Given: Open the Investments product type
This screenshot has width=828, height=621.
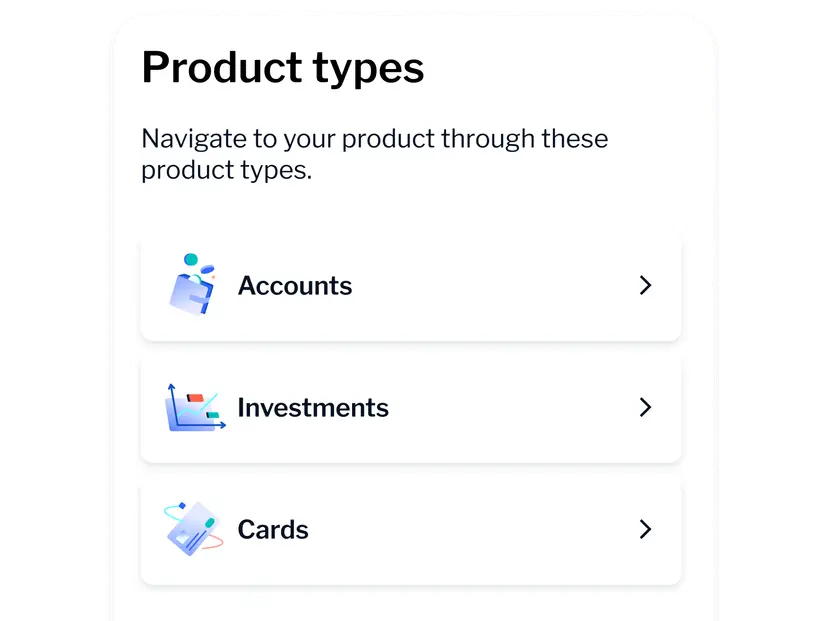Looking at the screenshot, I should 411,408.
